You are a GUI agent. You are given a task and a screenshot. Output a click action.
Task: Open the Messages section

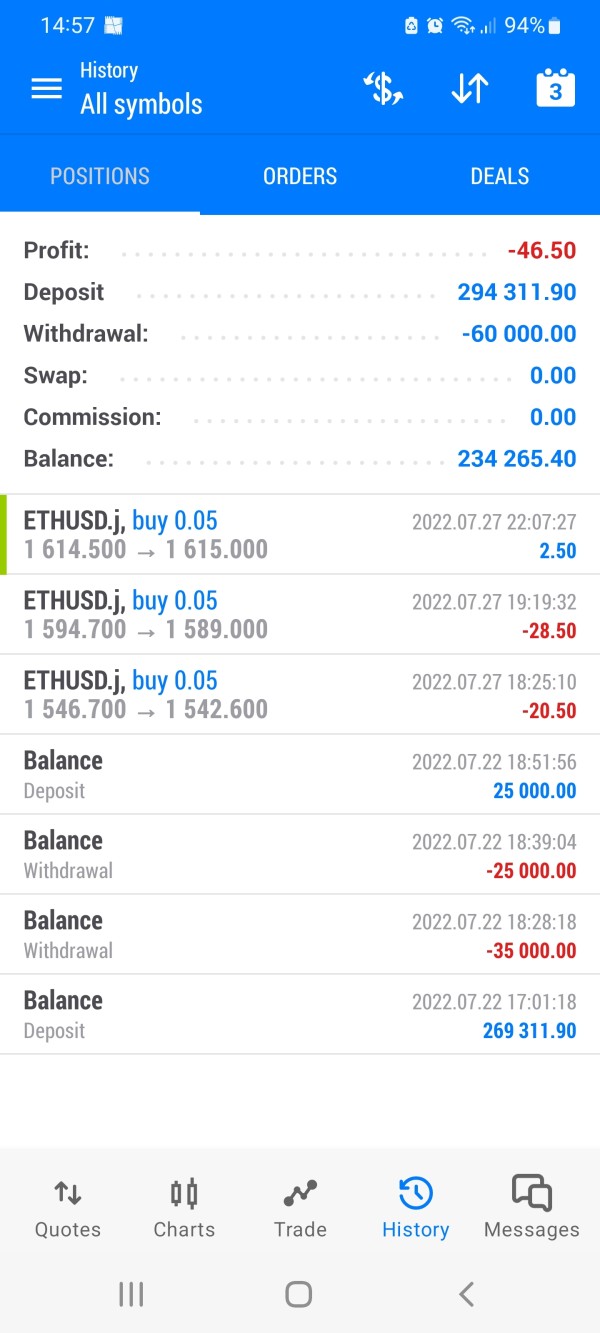pos(532,1209)
